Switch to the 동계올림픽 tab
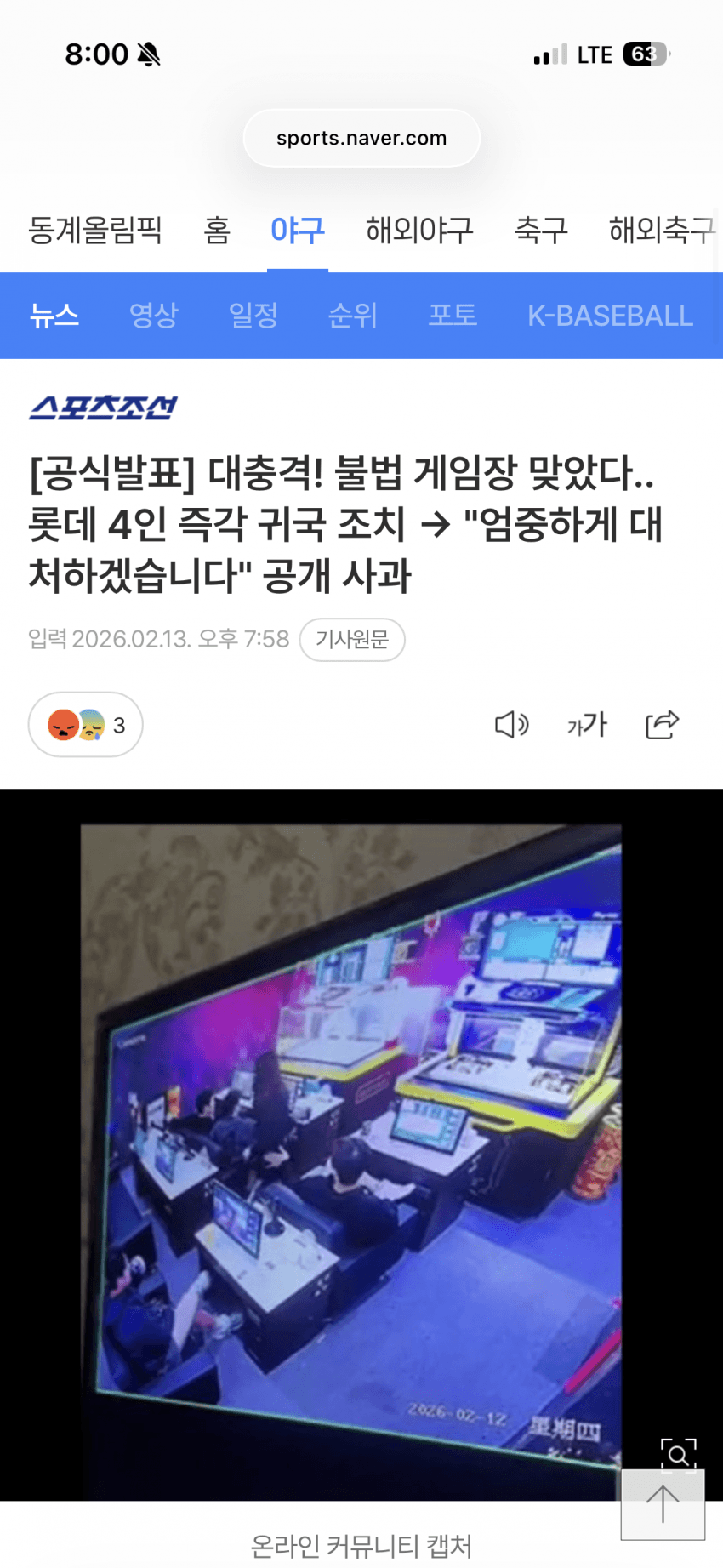Viewport: 723px width, 1568px height. coord(94,230)
